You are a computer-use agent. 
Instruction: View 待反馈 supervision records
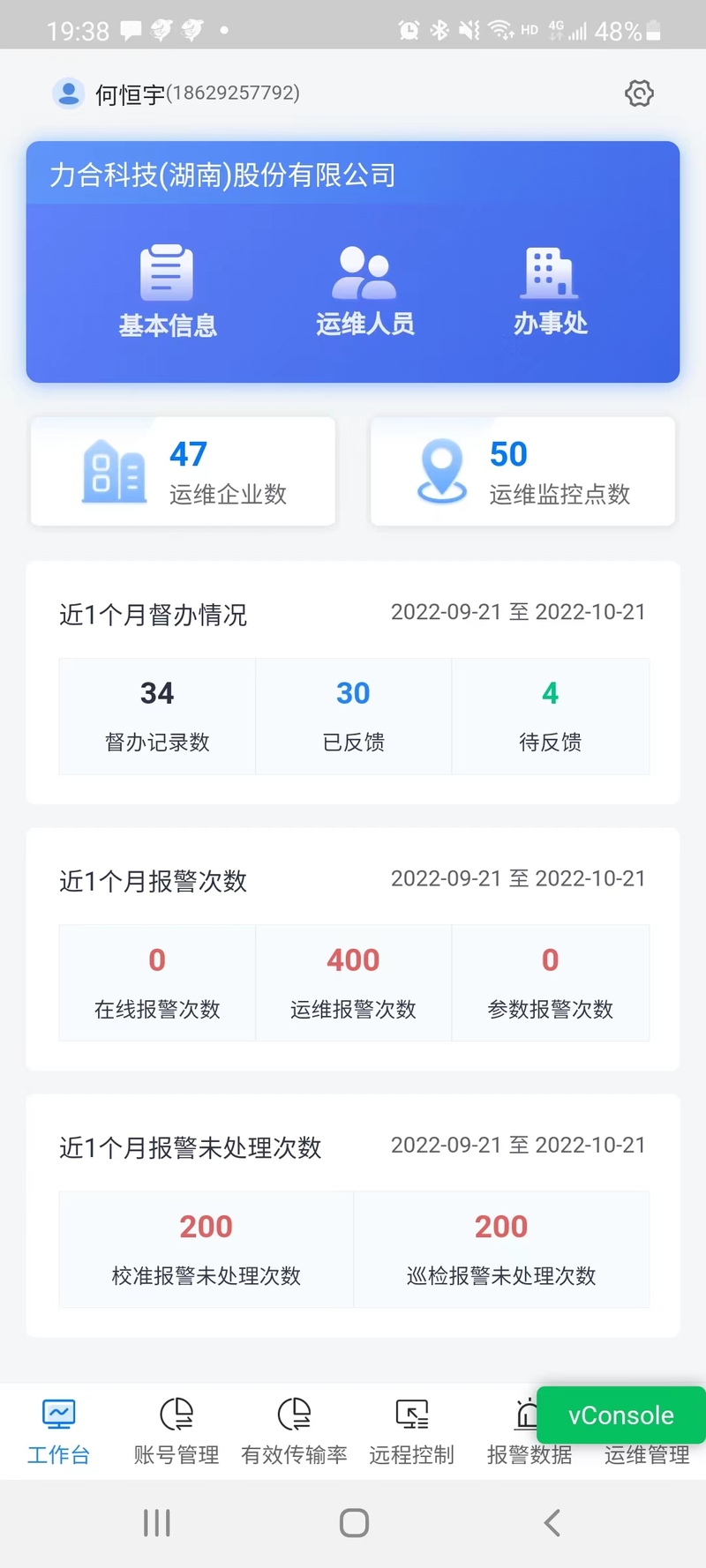(551, 716)
